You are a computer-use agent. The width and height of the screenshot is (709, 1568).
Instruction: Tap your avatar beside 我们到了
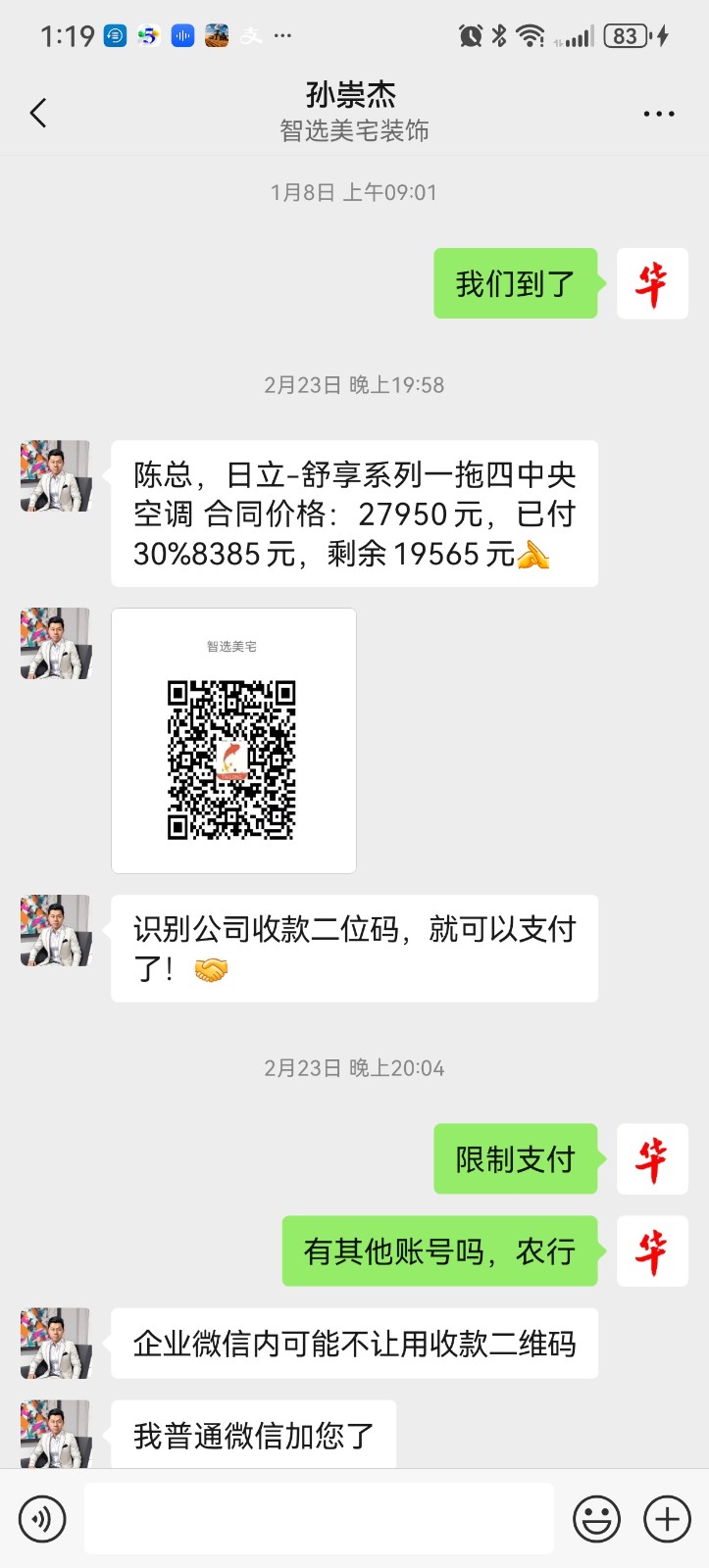click(x=652, y=284)
